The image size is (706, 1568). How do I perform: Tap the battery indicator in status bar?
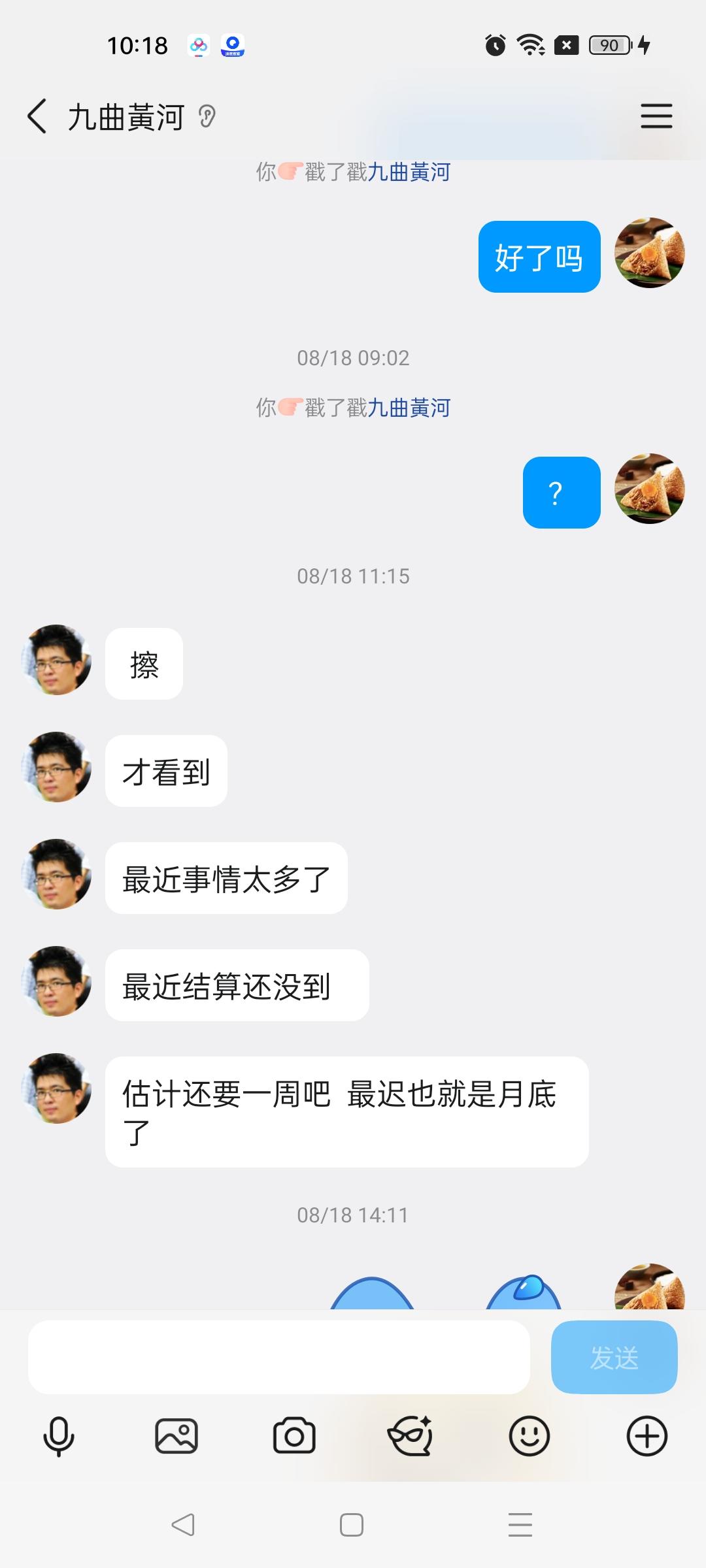(x=610, y=46)
